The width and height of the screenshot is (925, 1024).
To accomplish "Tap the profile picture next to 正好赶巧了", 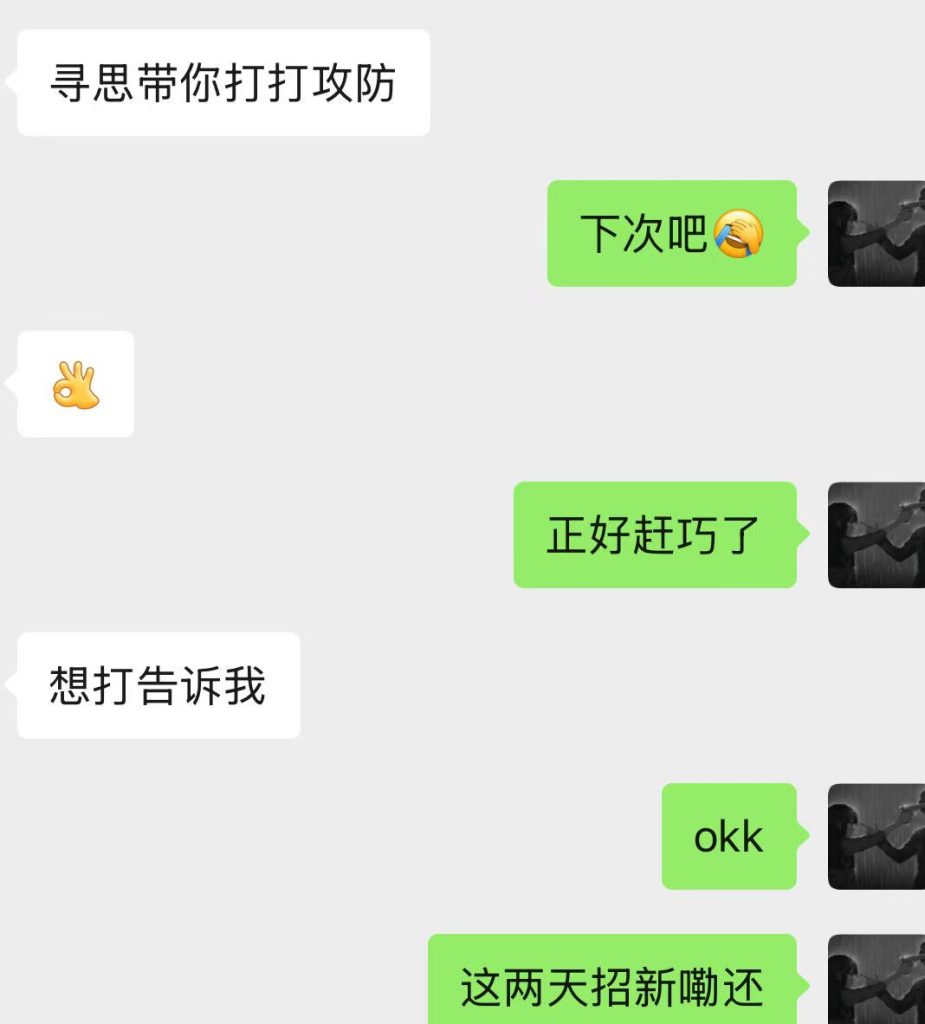I will (876, 535).
